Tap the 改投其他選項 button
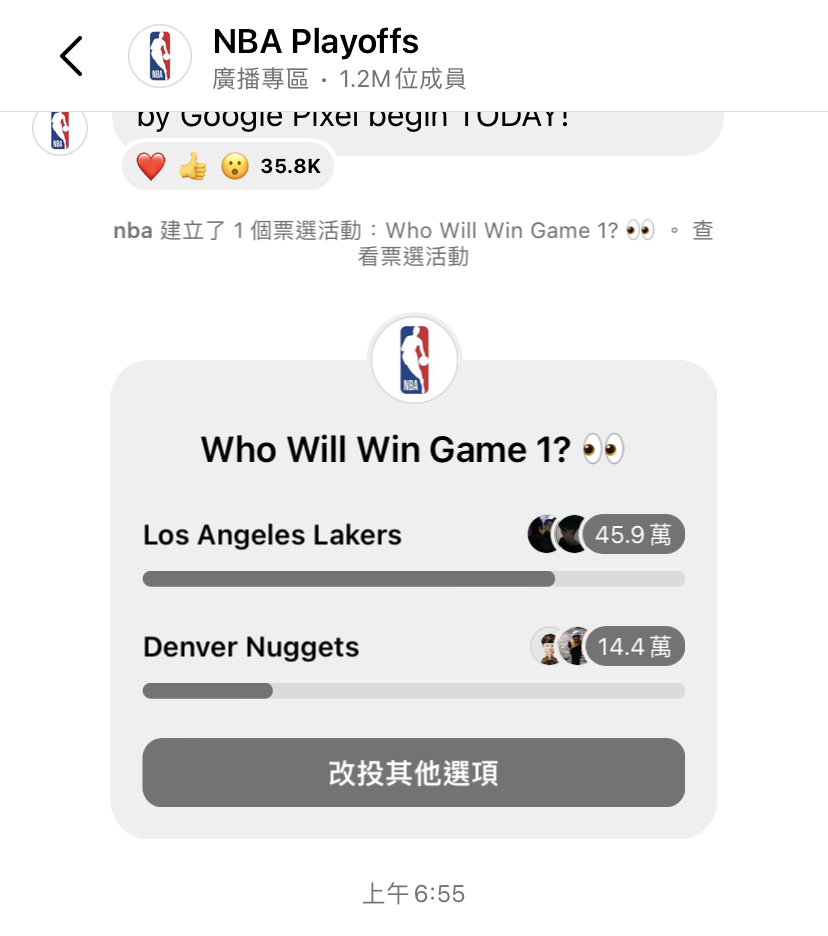Screen dimensions: 828x936 click(x=413, y=773)
